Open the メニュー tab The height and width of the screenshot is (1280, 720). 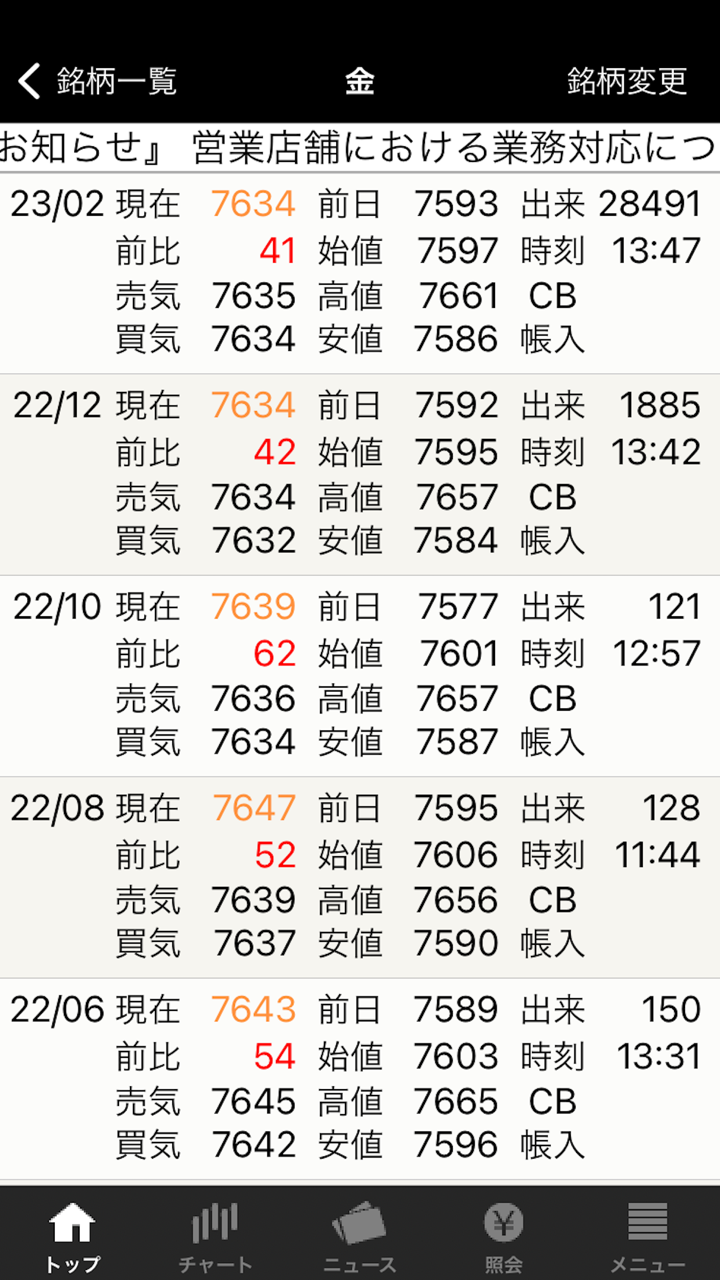648,1235
